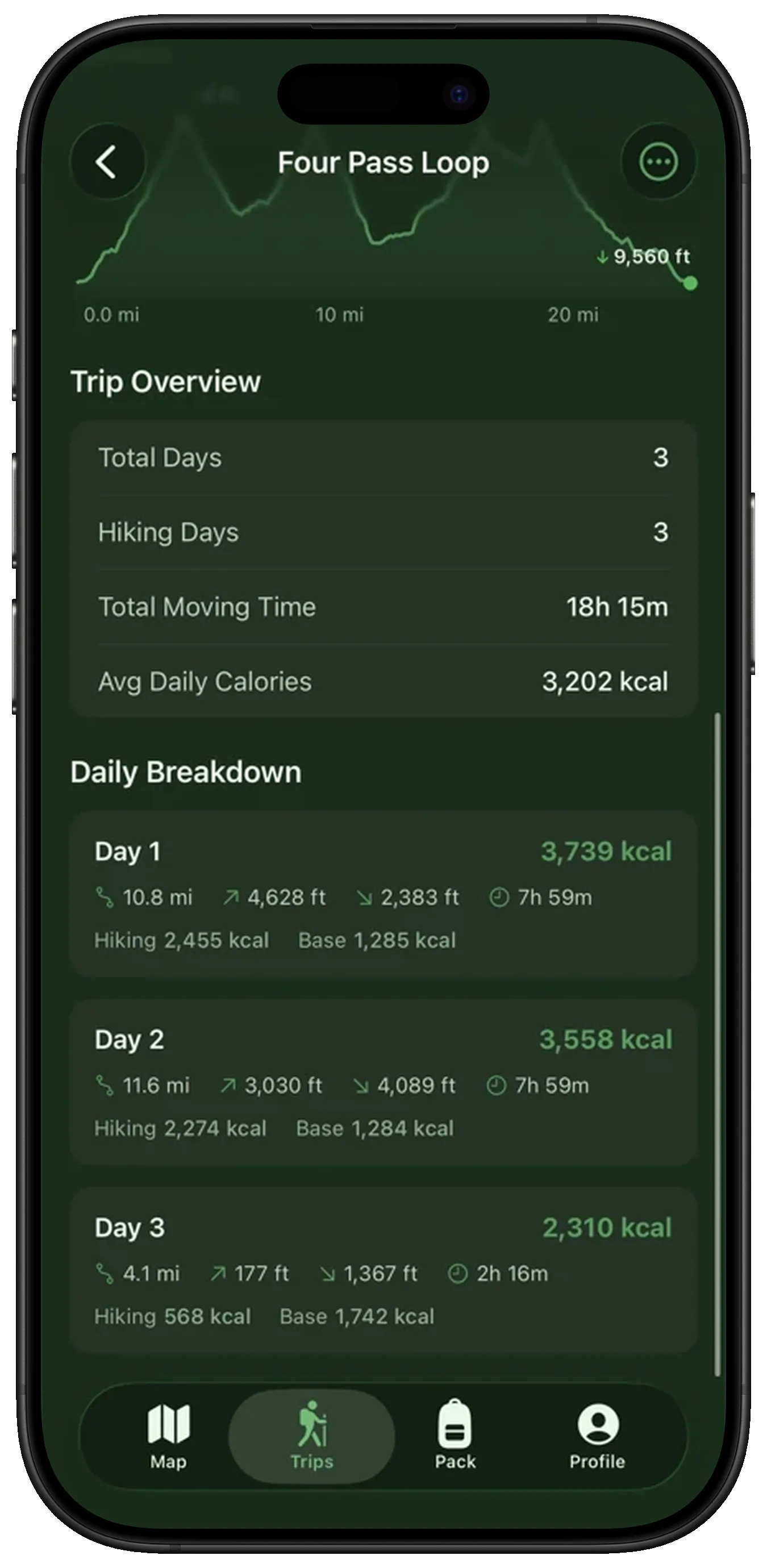Open the ellipsis options menu

tap(658, 162)
